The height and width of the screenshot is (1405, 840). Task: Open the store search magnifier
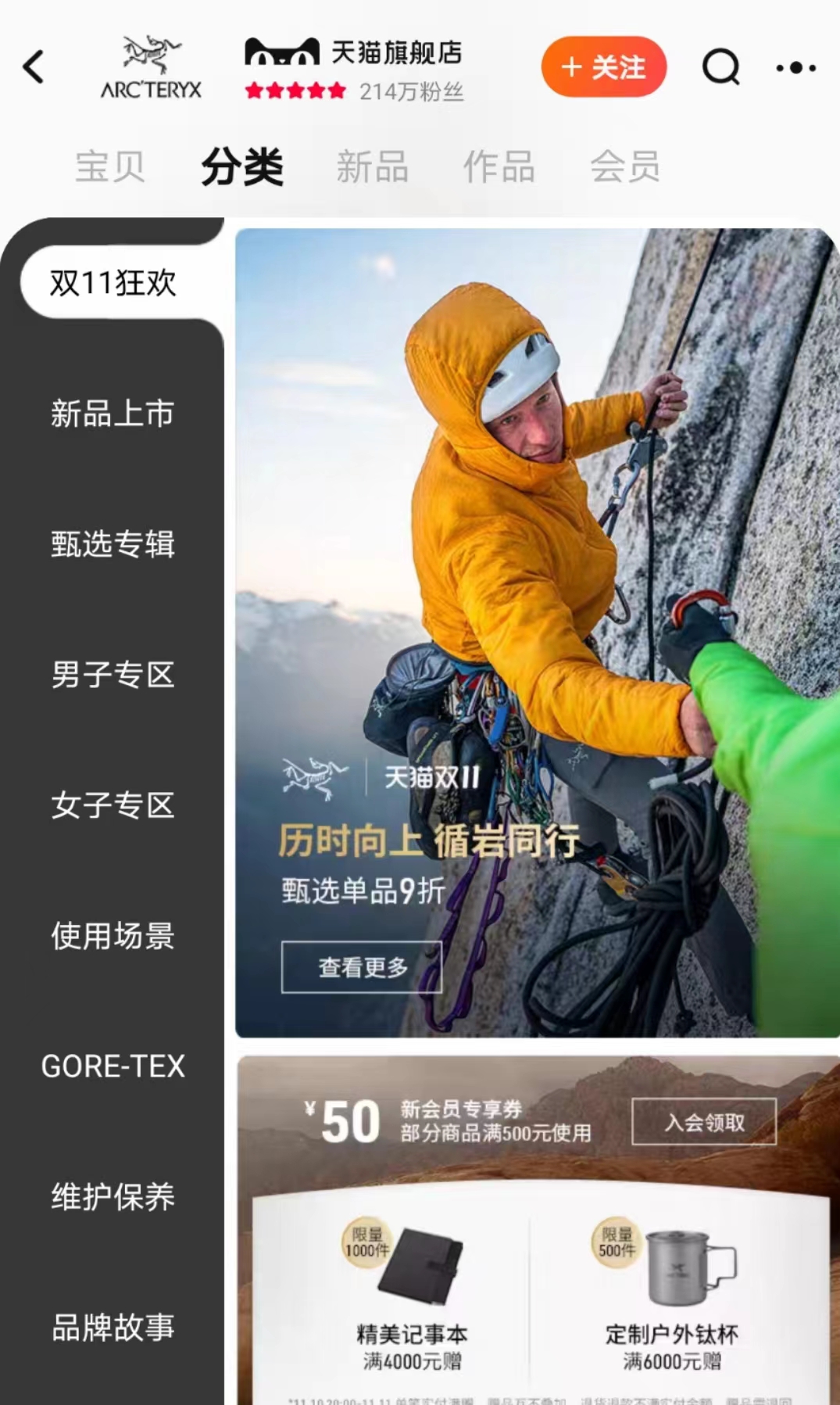(720, 67)
